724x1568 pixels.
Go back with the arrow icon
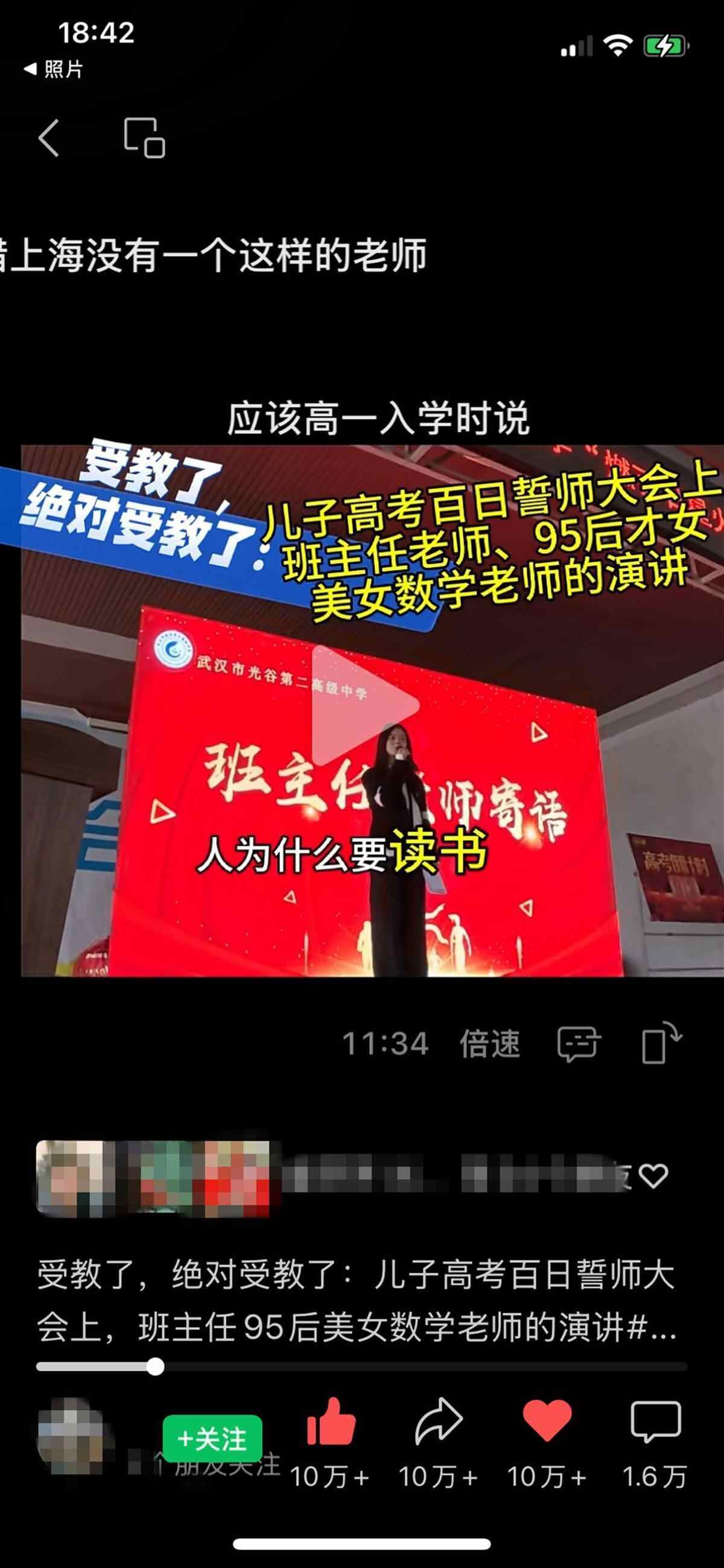coord(49,138)
